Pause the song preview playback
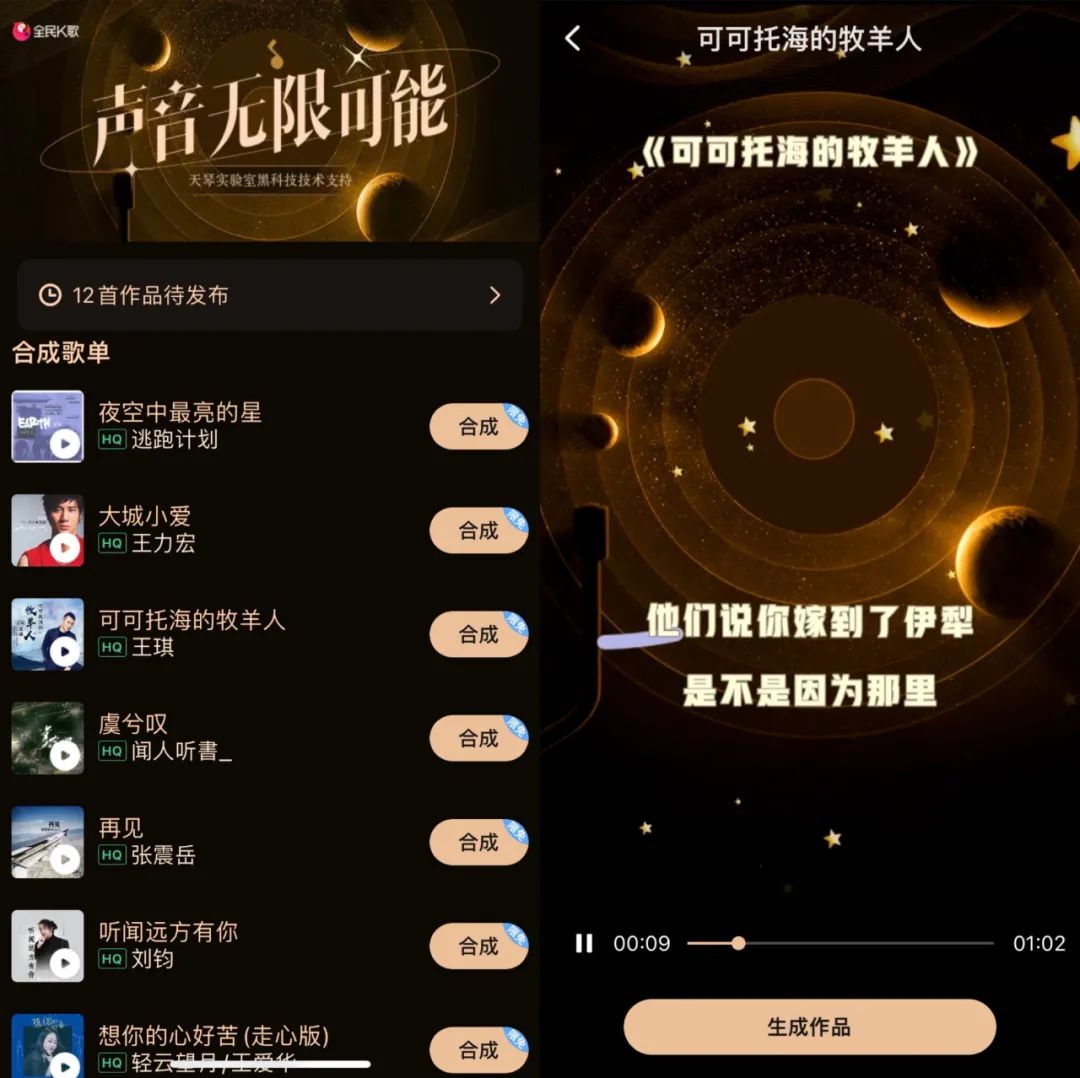The image size is (1080, 1078). 584,943
